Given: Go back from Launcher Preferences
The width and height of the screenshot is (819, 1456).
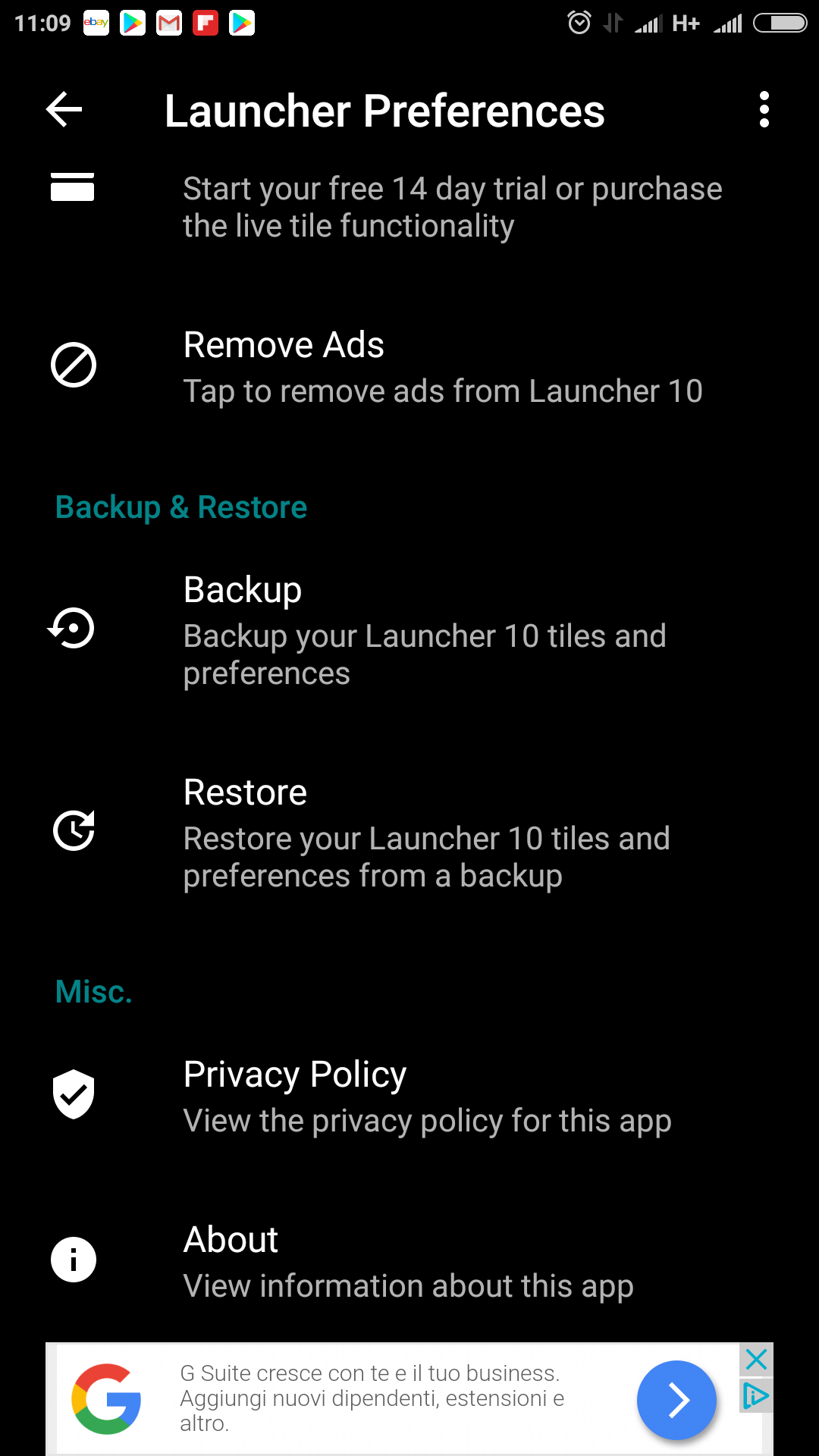Looking at the screenshot, I should tap(64, 110).
